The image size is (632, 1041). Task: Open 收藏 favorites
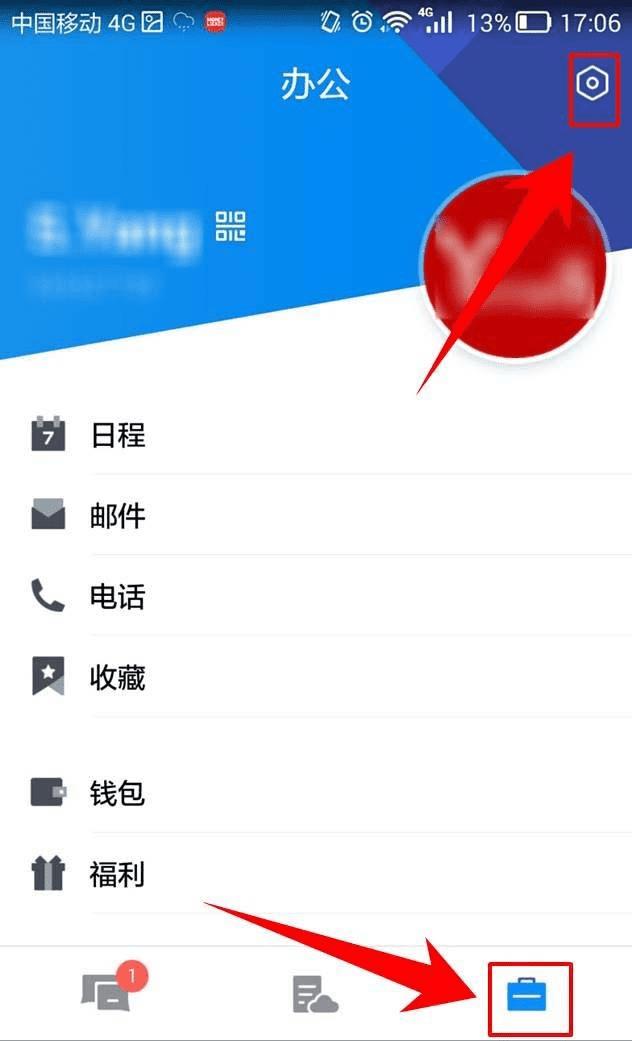point(118,678)
